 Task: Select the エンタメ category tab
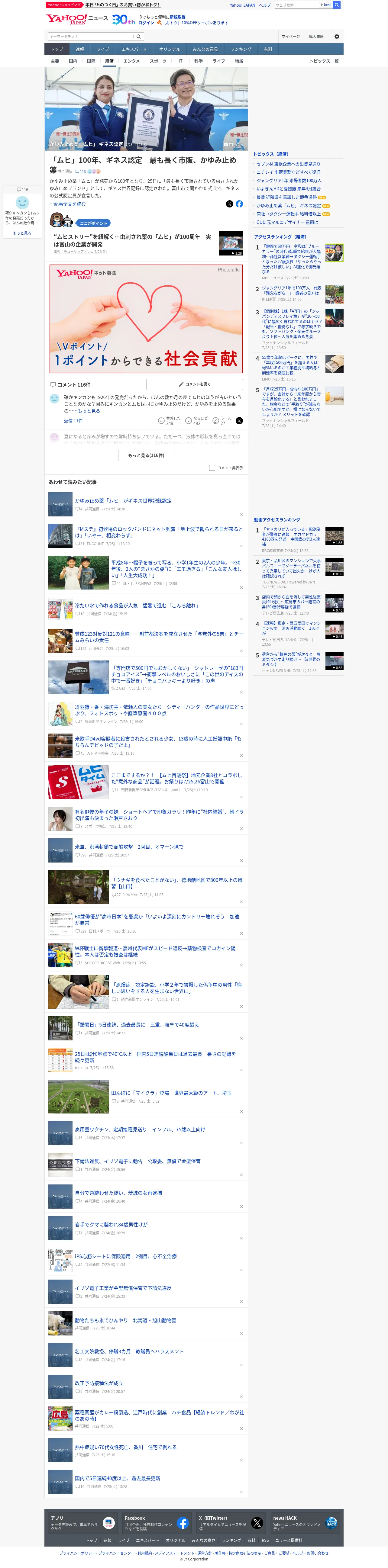point(131,61)
